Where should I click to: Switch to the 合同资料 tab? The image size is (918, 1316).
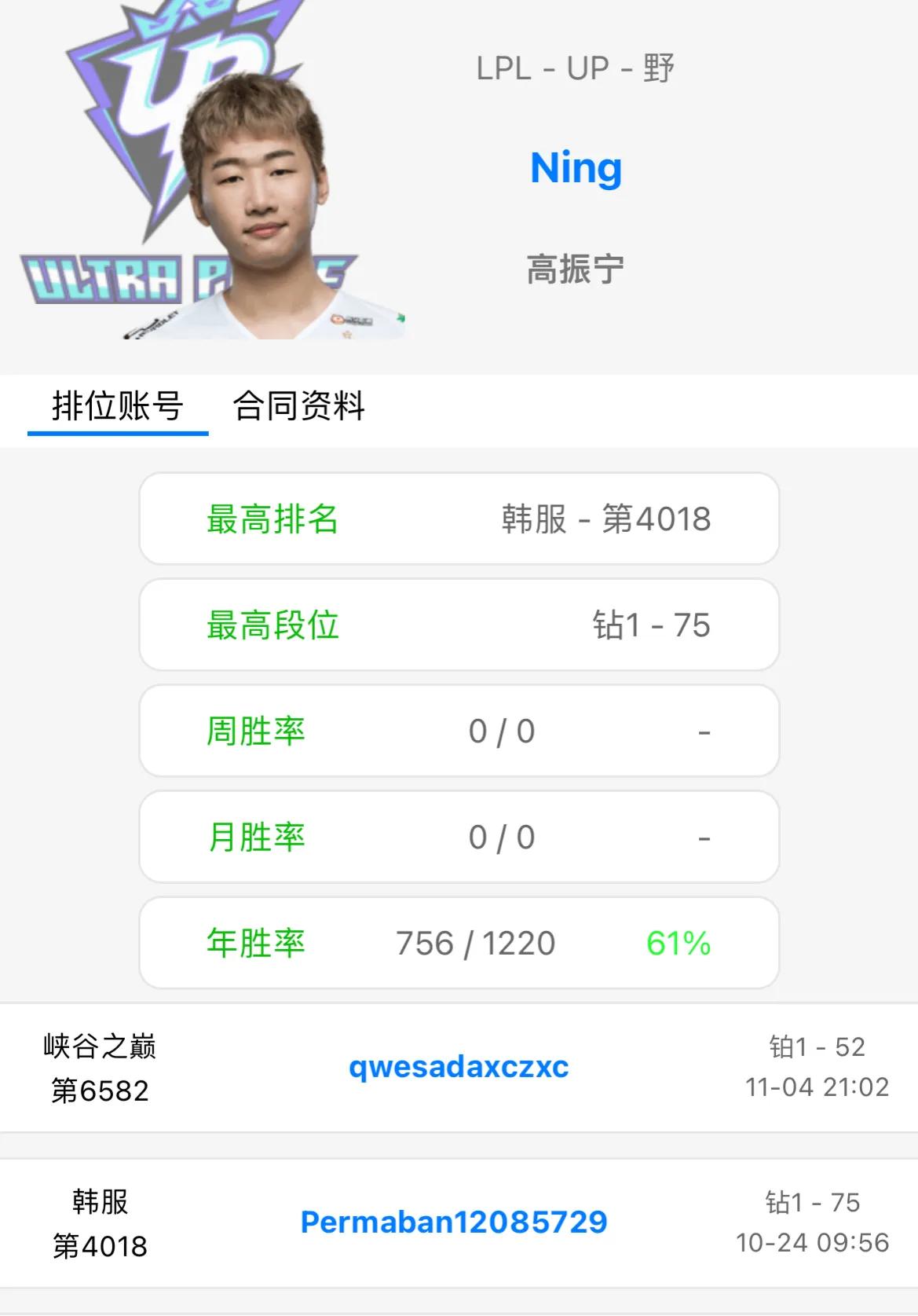pyautogui.click(x=298, y=407)
